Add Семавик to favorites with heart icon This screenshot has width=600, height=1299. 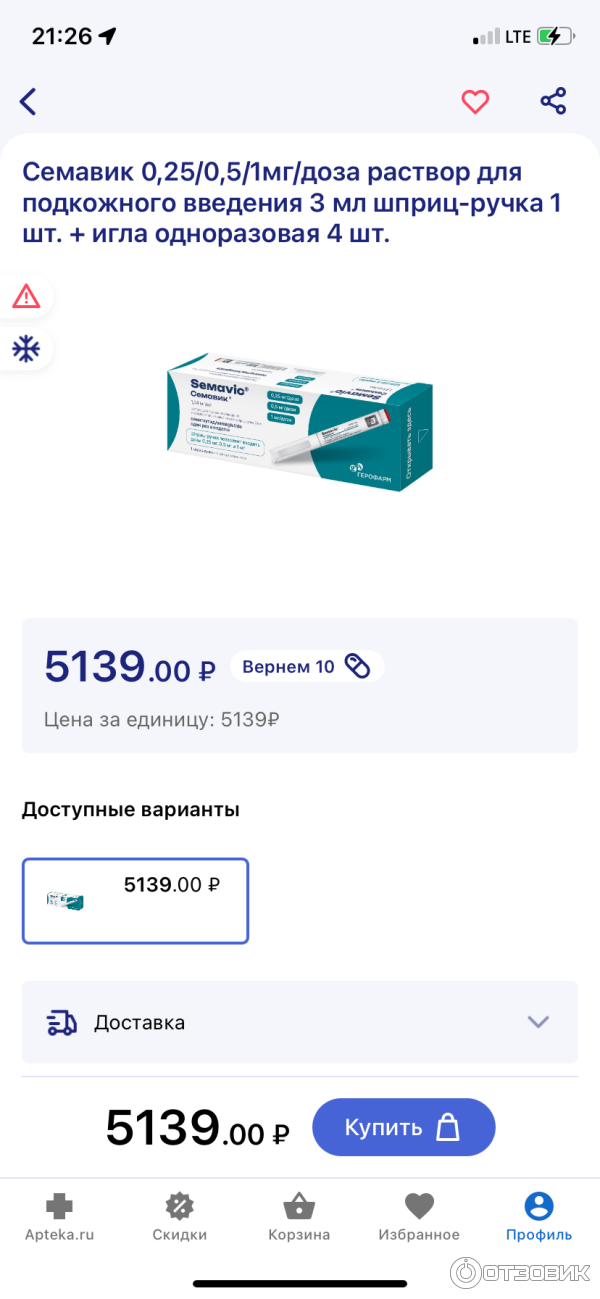click(475, 101)
